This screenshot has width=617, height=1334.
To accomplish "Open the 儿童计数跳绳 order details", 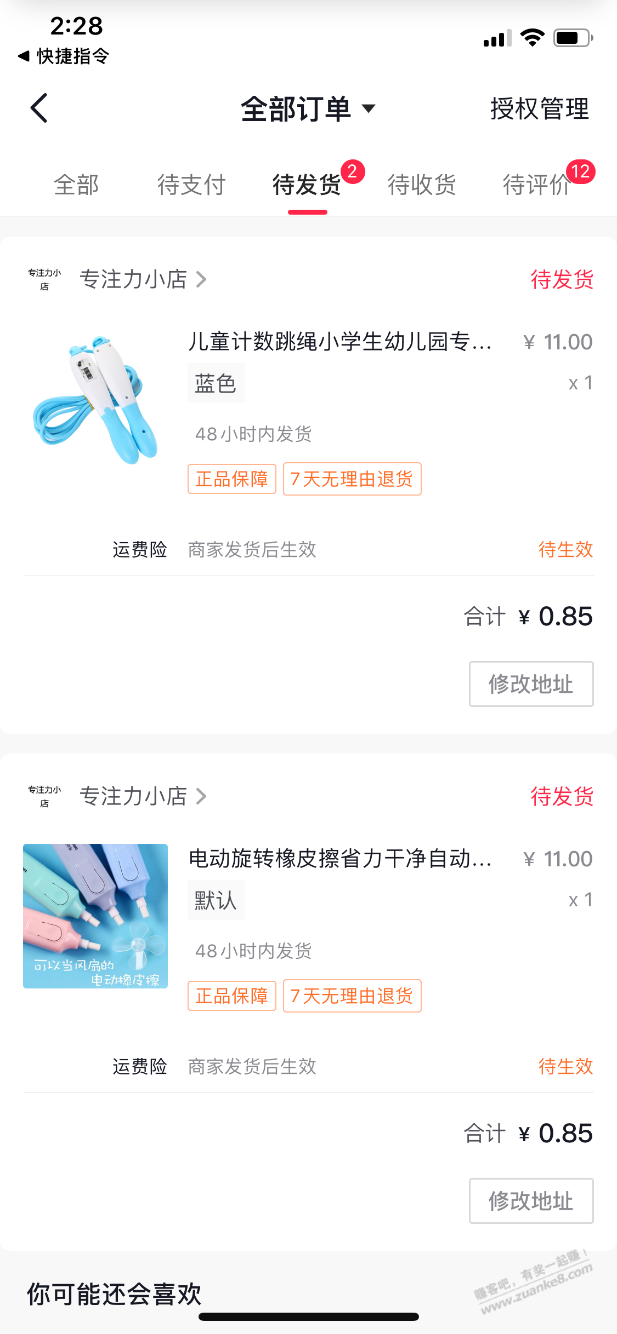I will tap(340, 342).
